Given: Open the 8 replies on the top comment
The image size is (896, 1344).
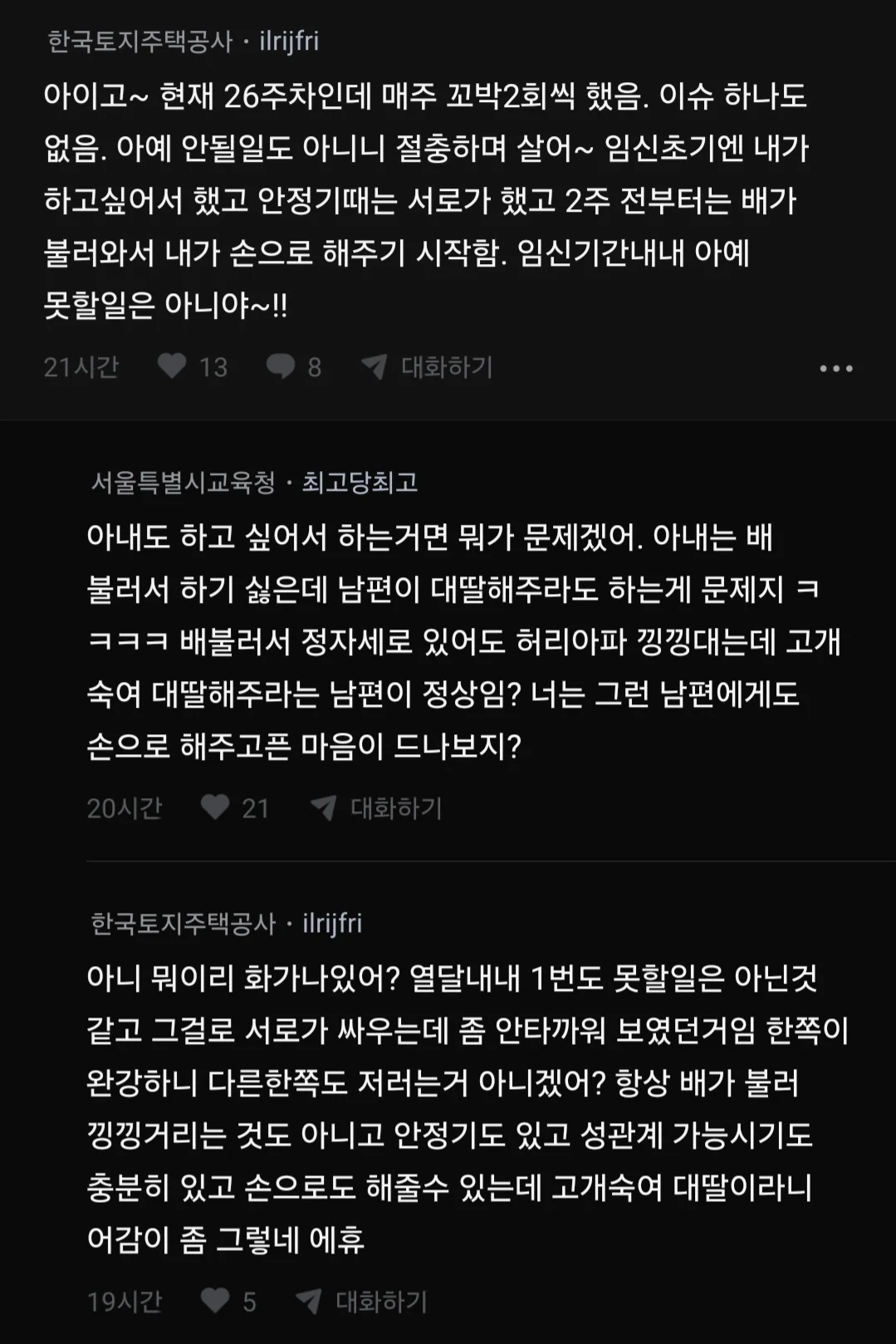Looking at the screenshot, I should point(281,366).
